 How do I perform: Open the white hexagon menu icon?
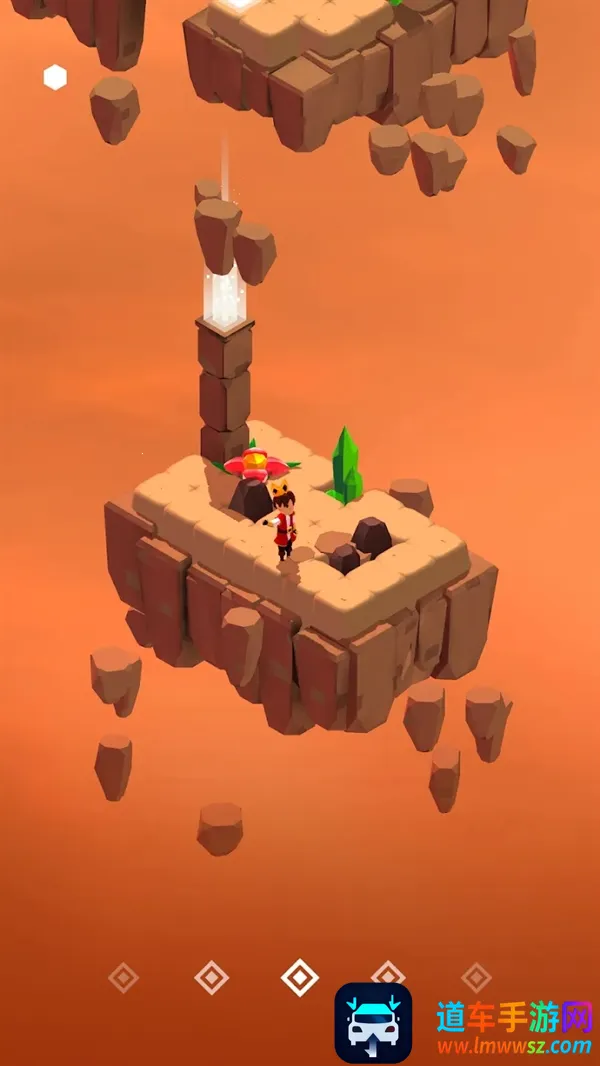(x=55, y=78)
